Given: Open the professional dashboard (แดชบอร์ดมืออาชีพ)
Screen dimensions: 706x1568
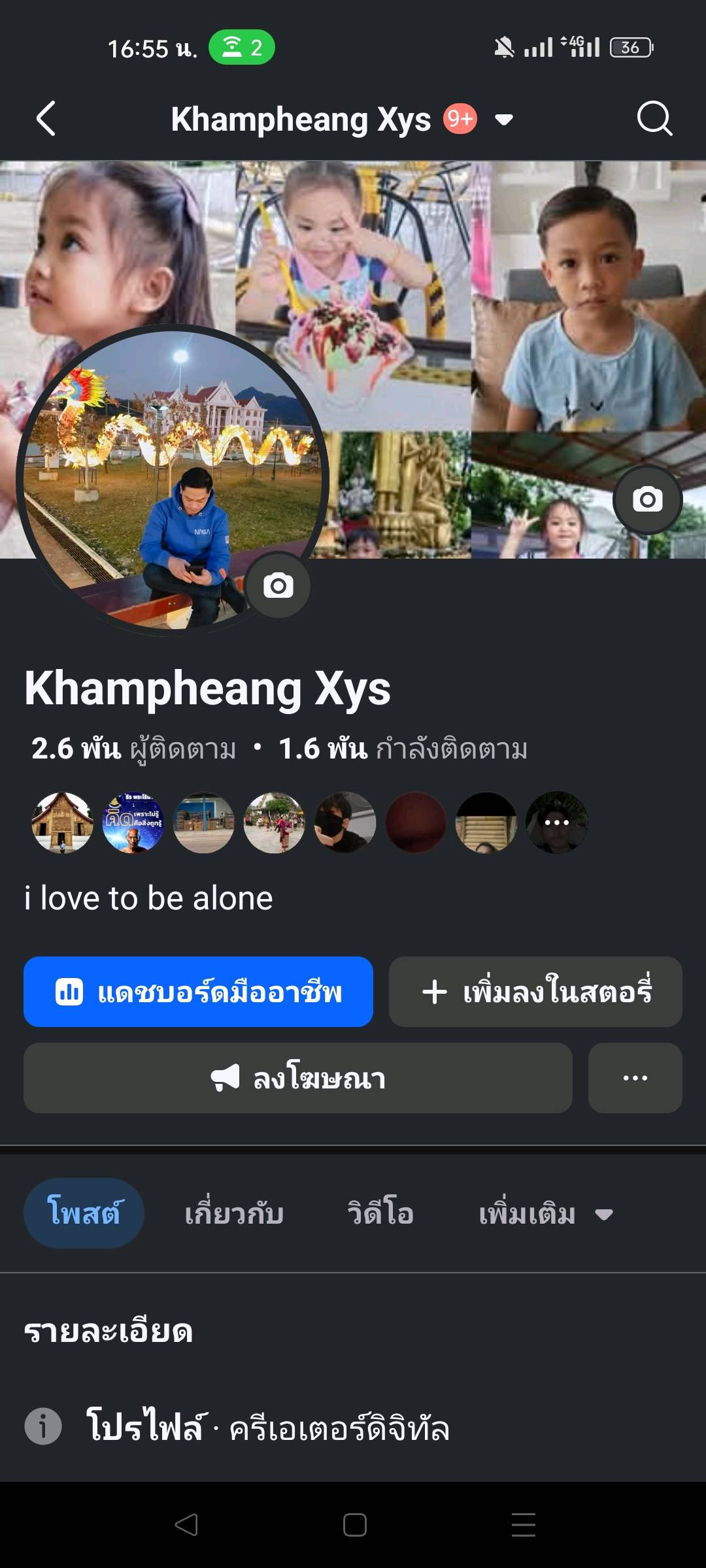Looking at the screenshot, I should coord(198,992).
